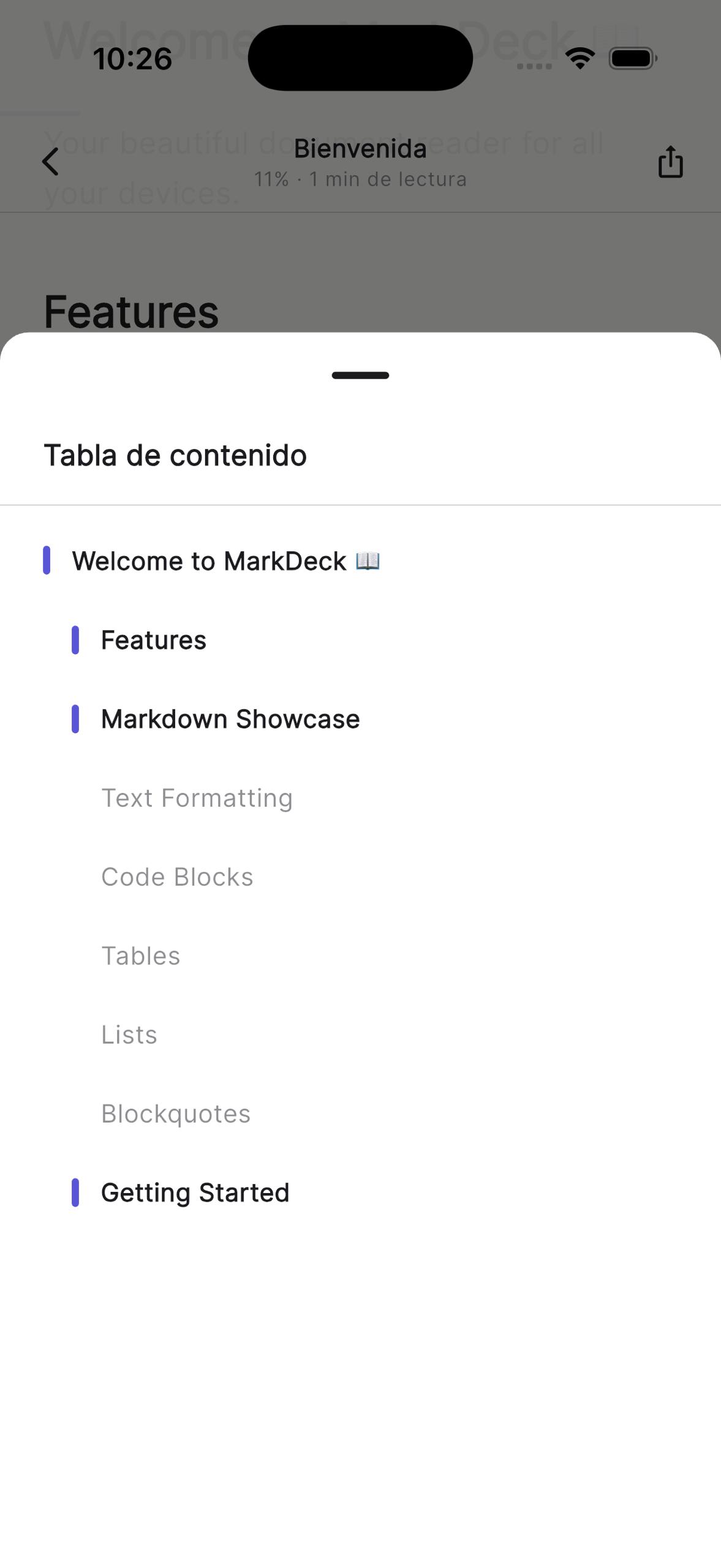Tap the share icon in the header
This screenshot has width=721, height=1568.
[671, 162]
